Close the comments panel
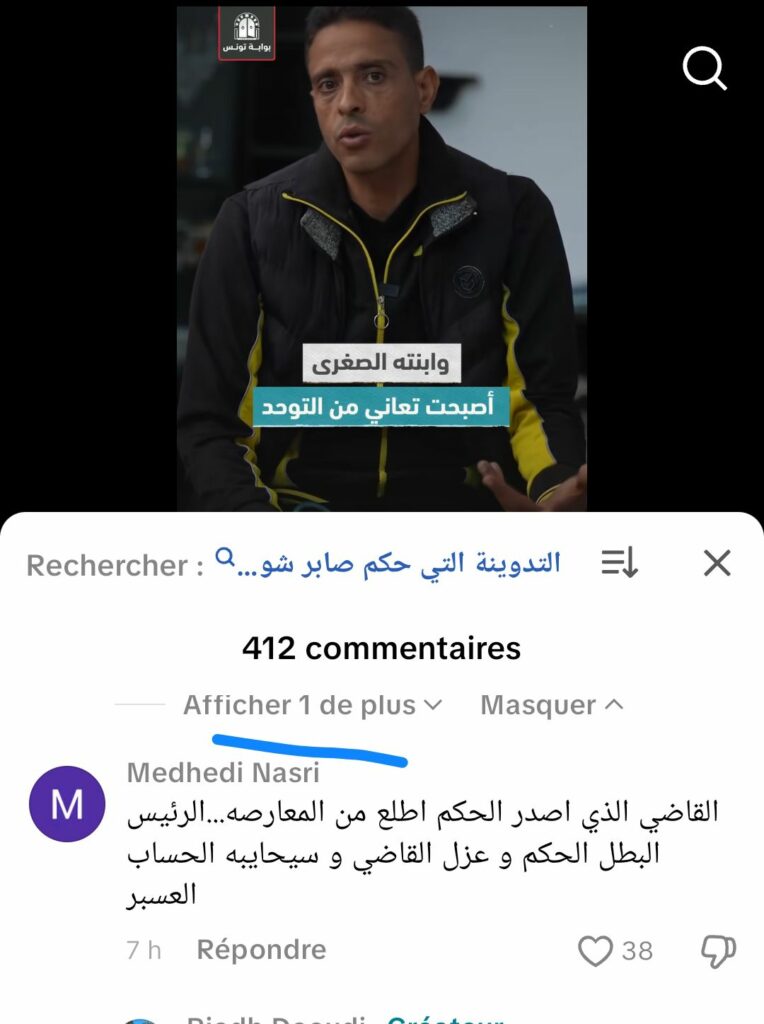This screenshot has height=1024, width=764. (x=717, y=564)
